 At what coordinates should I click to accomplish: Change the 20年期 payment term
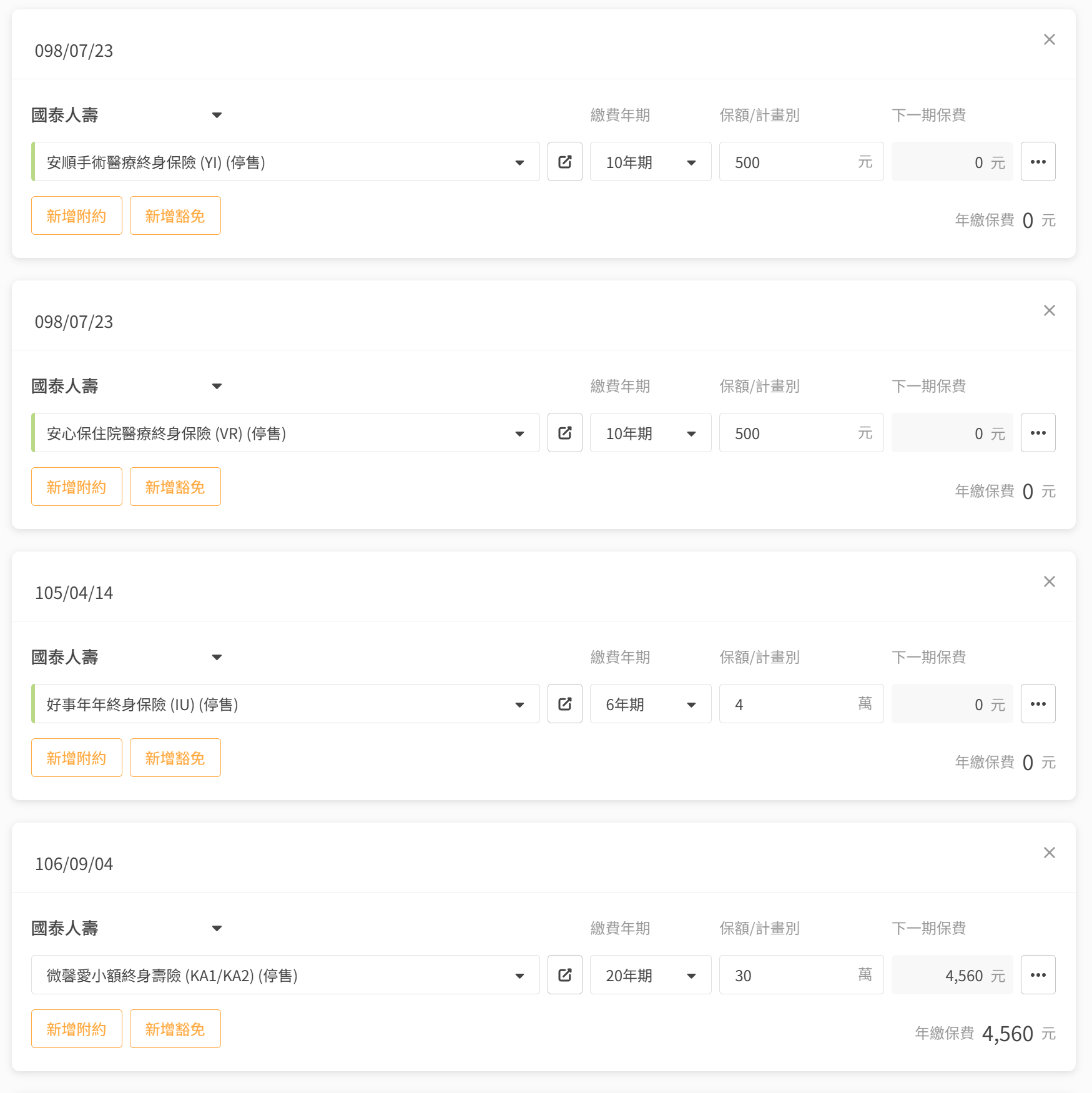pos(650,976)
